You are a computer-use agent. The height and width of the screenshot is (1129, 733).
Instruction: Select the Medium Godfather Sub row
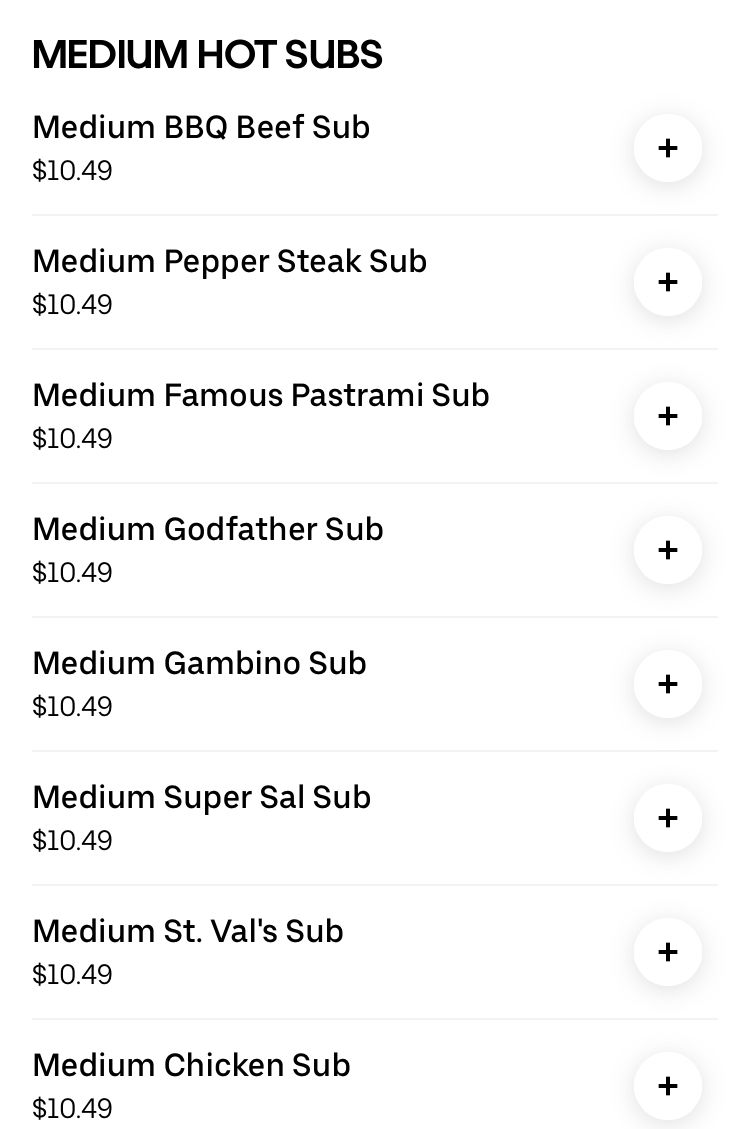tap(207, 530)
